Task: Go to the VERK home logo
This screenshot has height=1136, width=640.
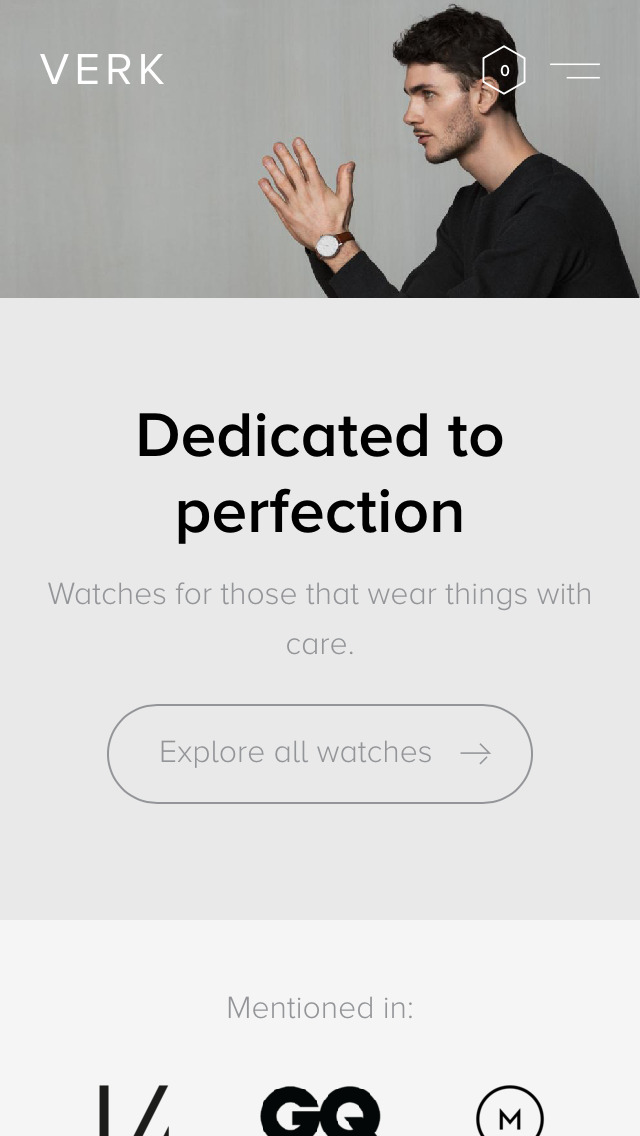Action: (x=102, y=70)
